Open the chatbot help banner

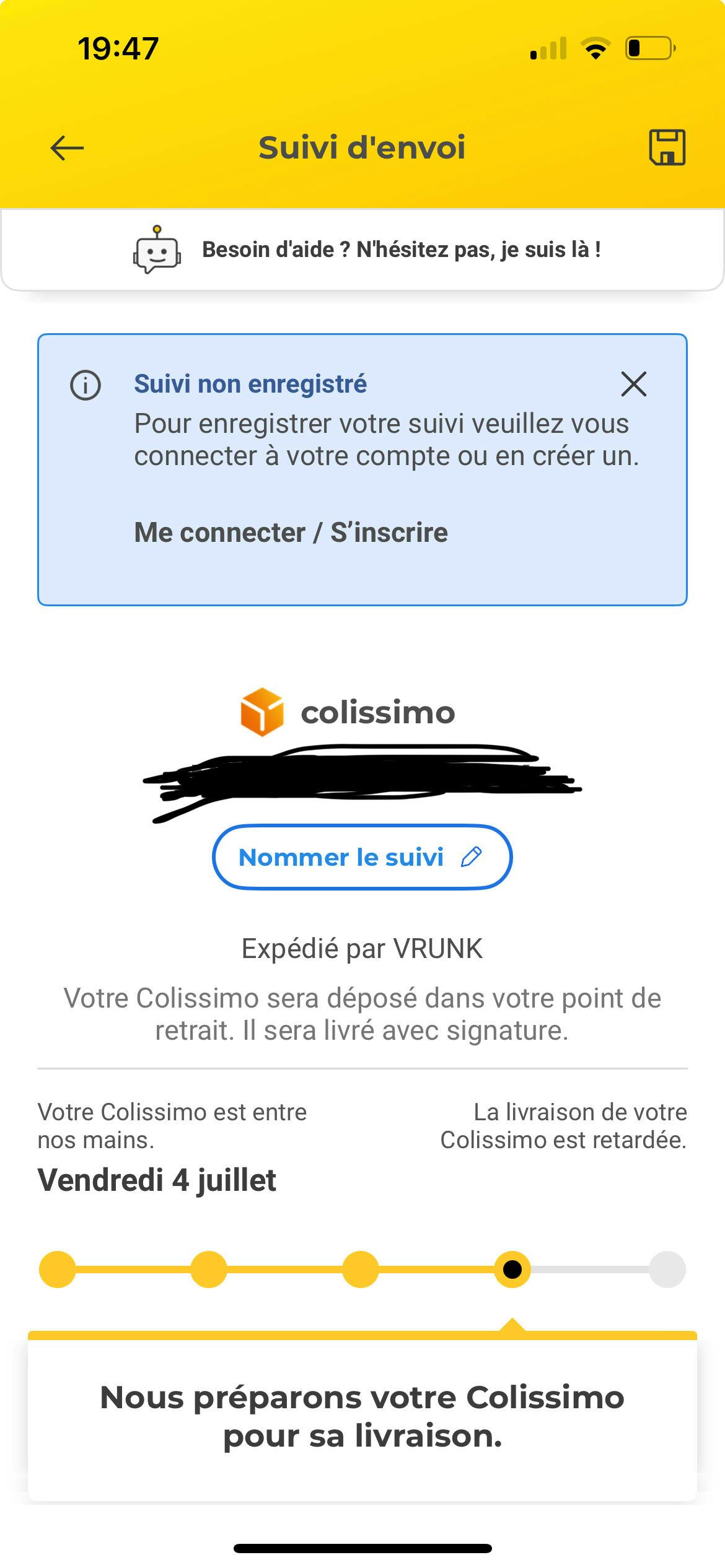pyautogui.click(x=362, y=250)
